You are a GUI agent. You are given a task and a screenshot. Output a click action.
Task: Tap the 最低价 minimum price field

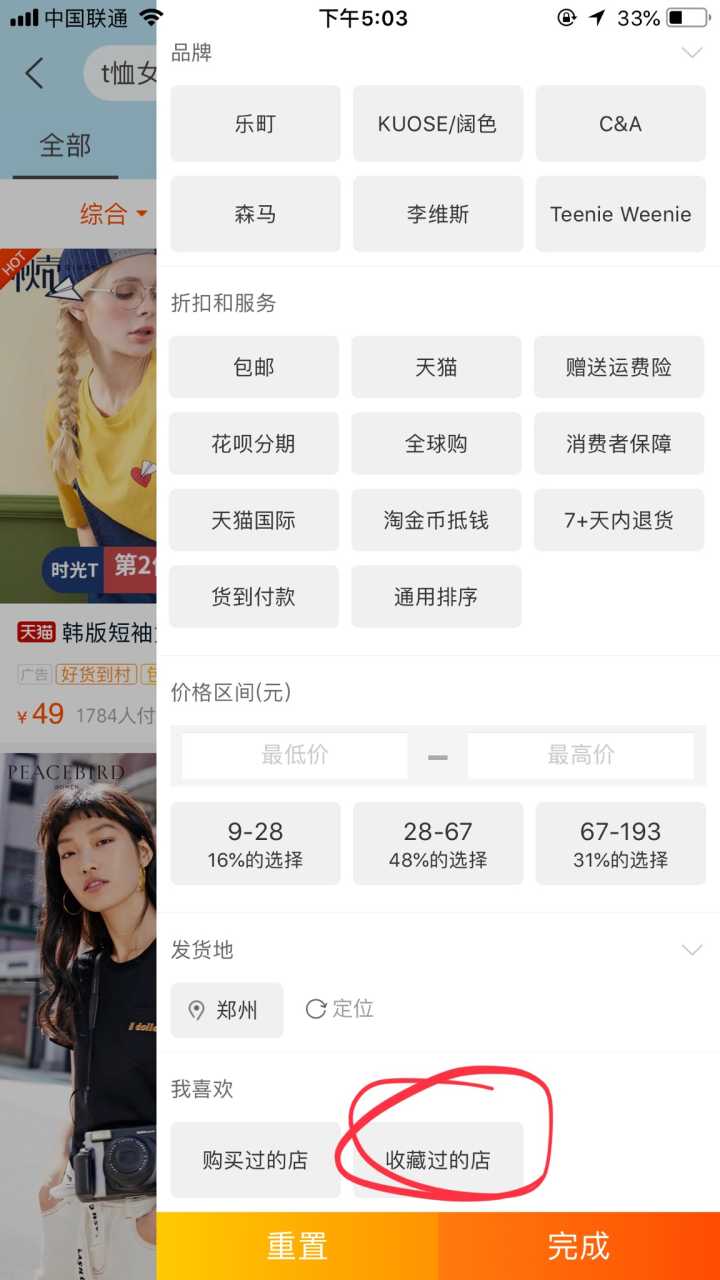pos(295,755)
